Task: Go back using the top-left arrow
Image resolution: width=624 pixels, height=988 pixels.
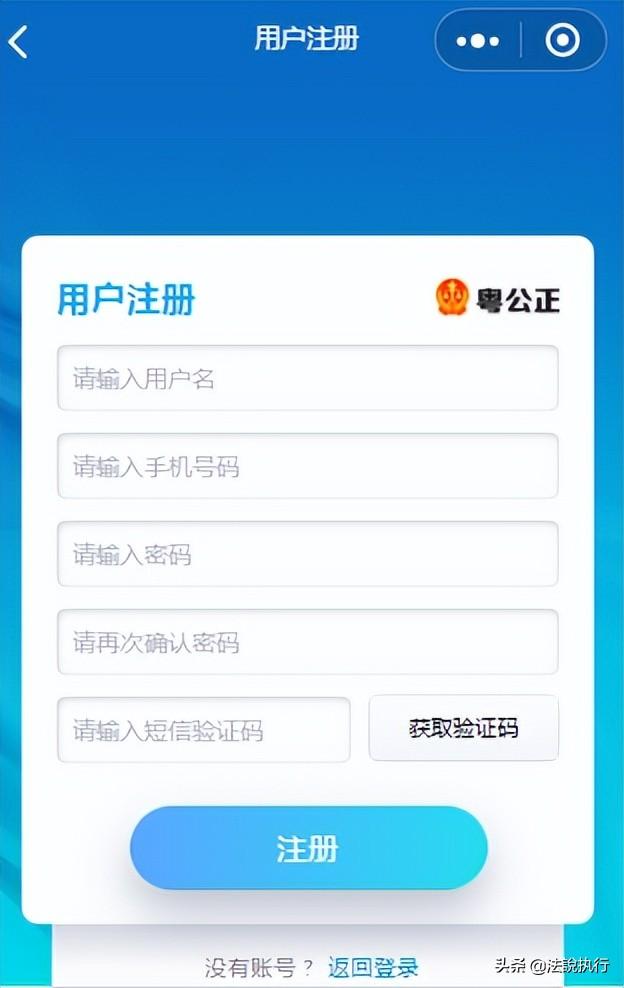Action: click(x=18, y=42)
